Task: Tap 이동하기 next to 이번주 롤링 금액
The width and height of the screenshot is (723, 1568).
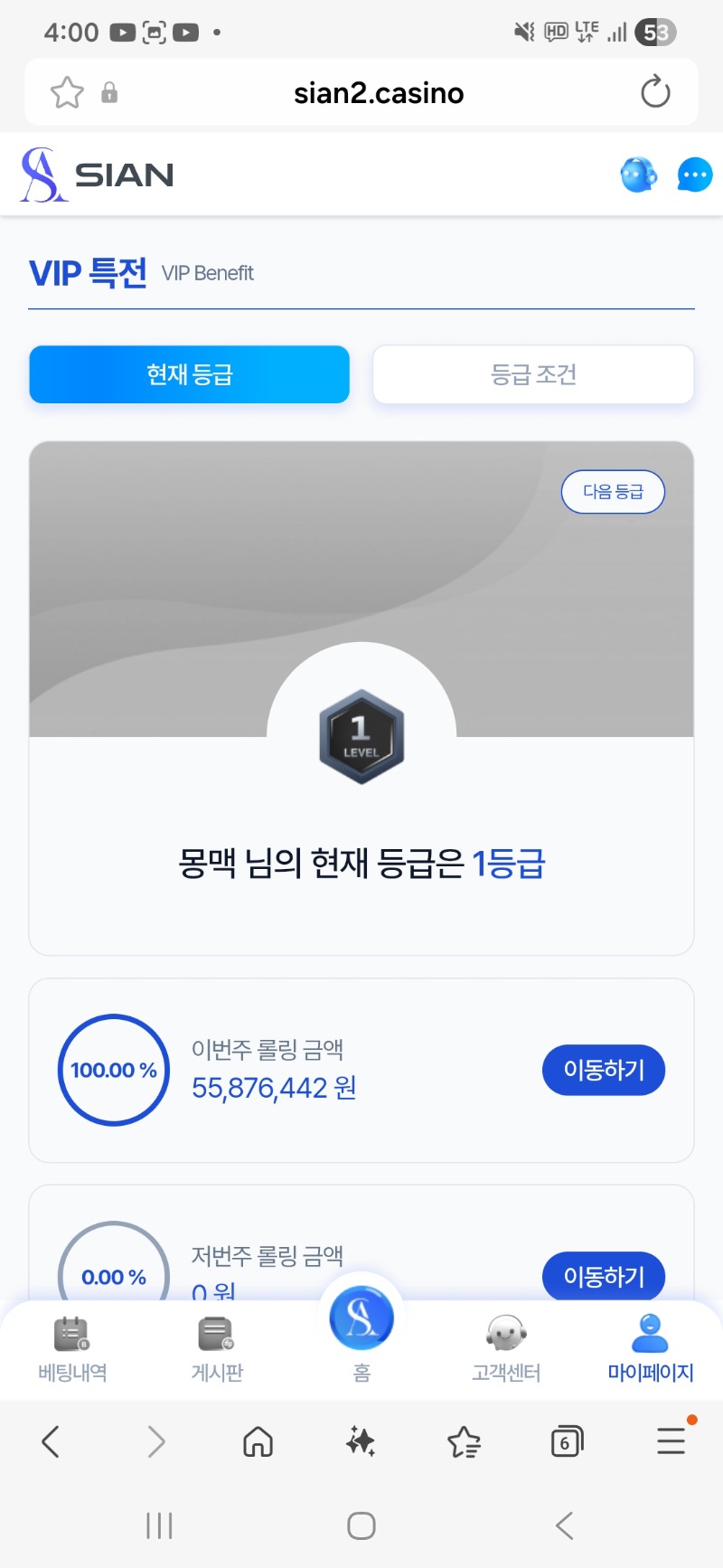Action: coord(604,1071)
